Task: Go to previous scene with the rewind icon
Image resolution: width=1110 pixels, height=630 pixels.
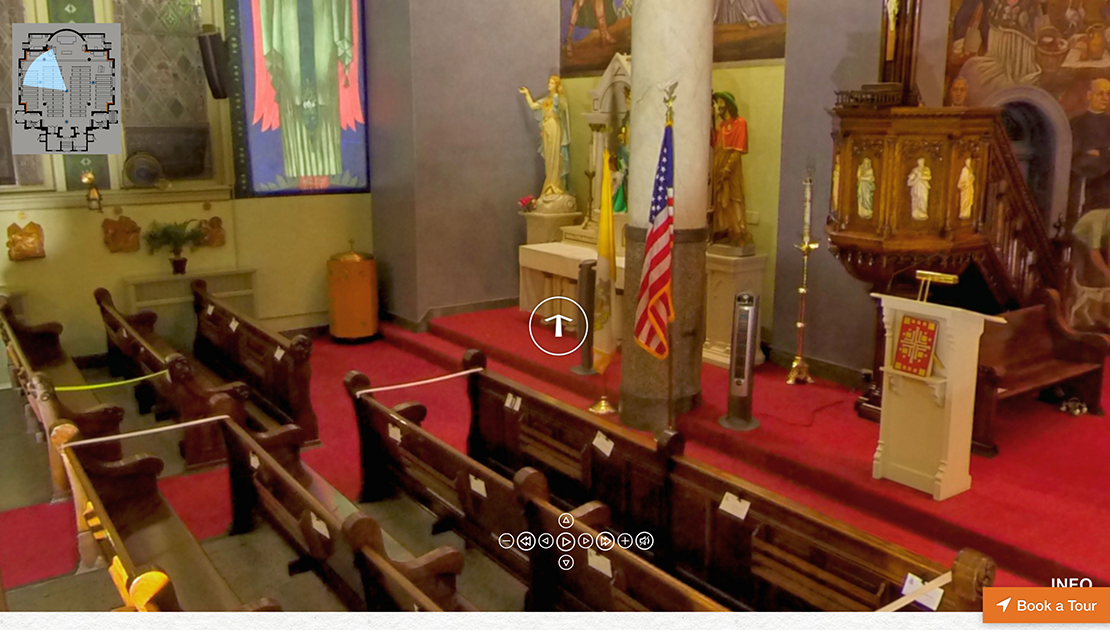Action: coord(526,541)
